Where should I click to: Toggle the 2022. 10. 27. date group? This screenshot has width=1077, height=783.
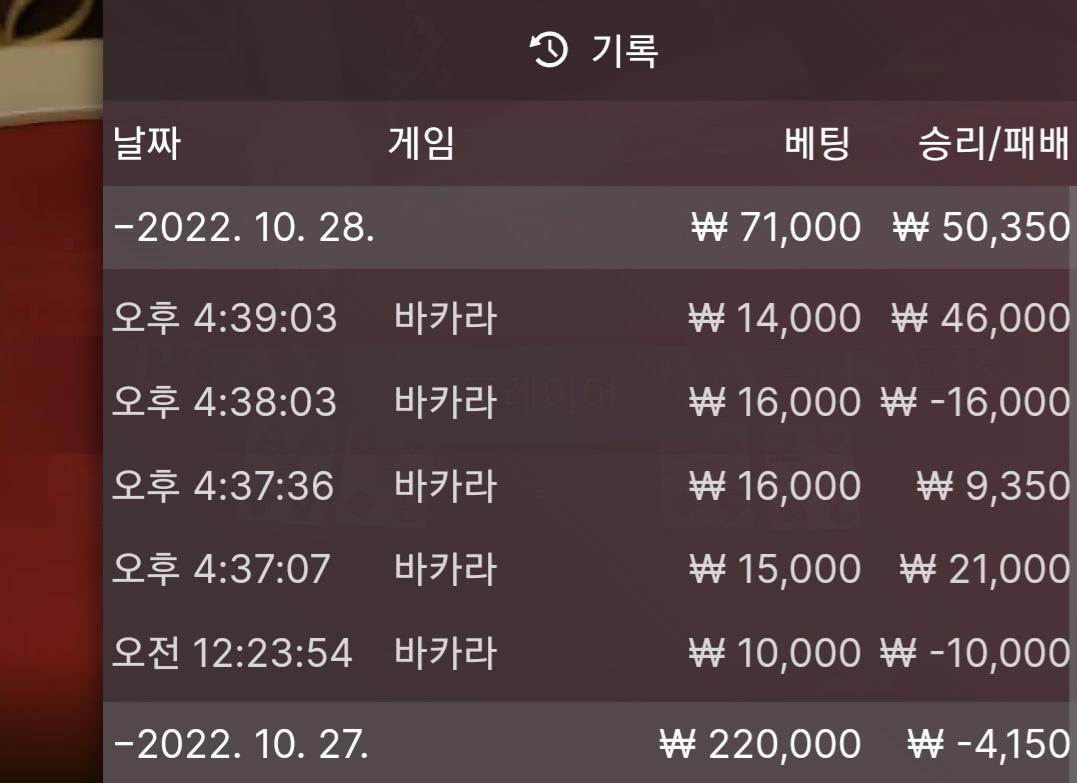[x=242, y=744]
